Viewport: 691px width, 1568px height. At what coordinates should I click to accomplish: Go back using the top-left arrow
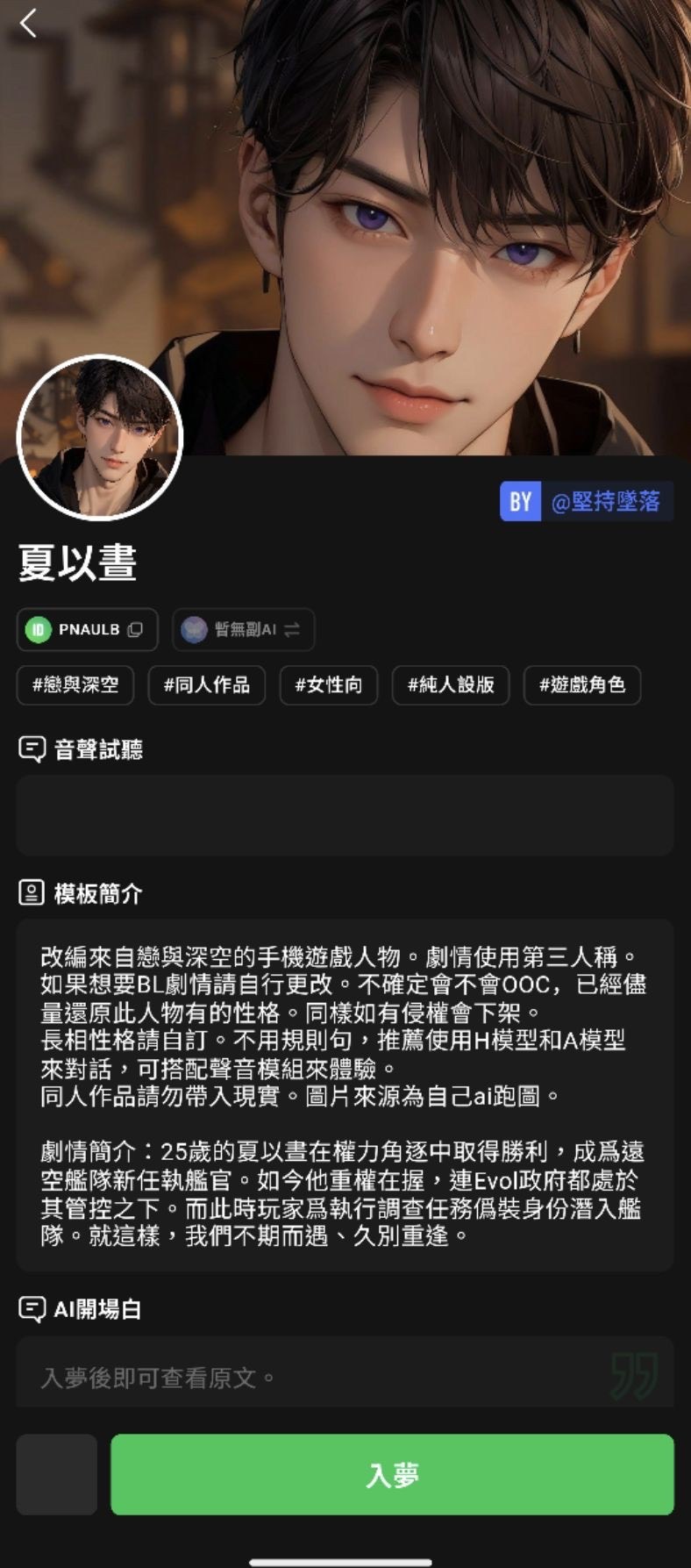pyautogui.click(x=28, y=24)
